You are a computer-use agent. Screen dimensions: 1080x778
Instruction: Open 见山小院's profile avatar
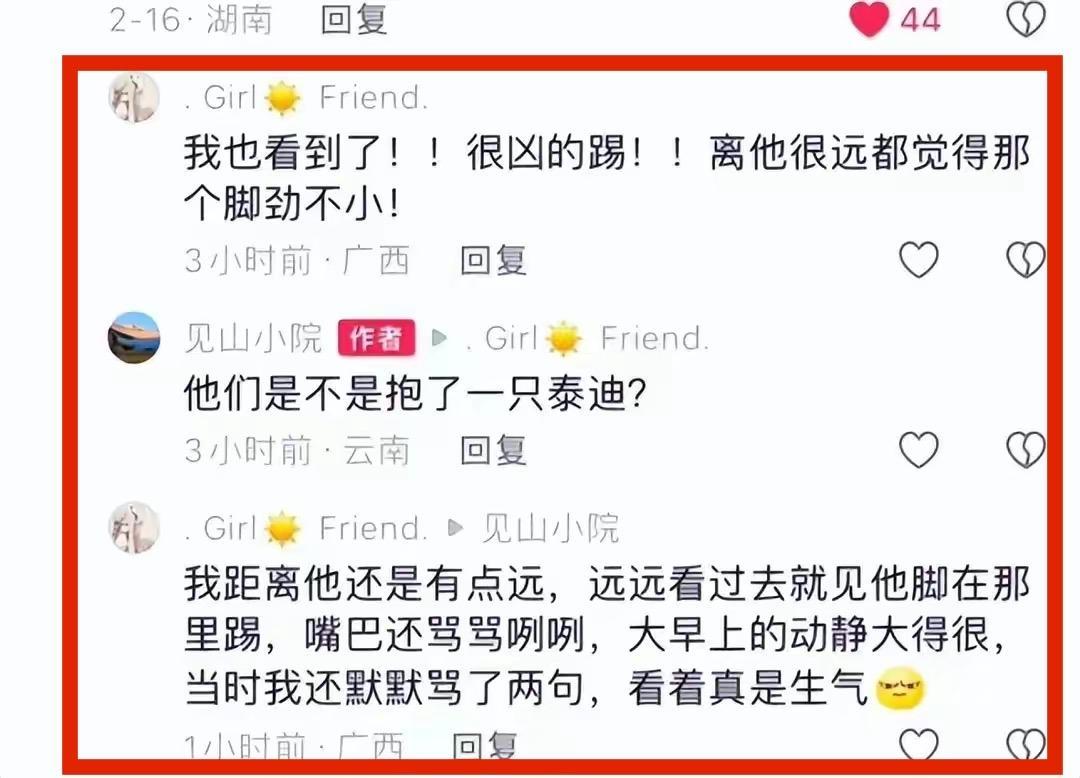pyautogui.click(x=134, y=338)
